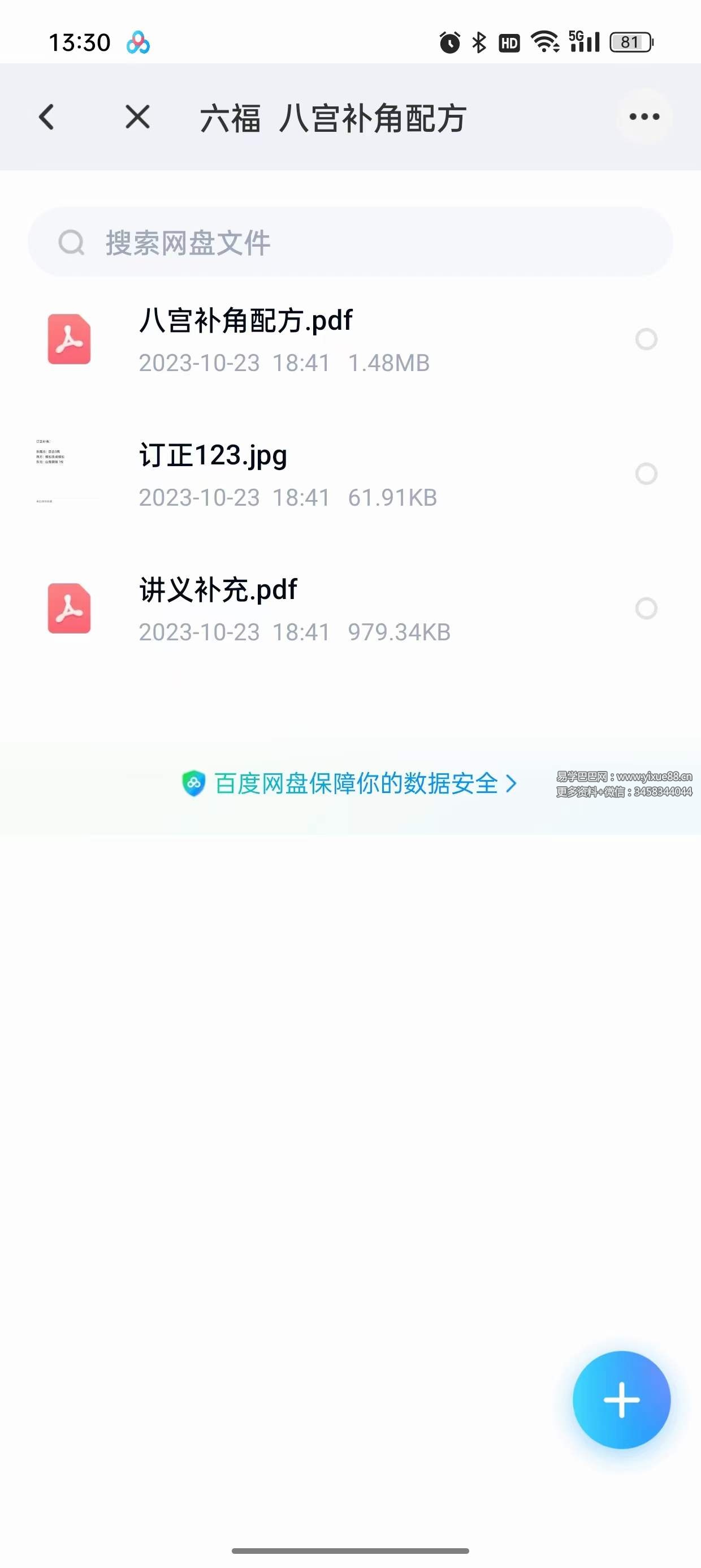Expand the data security banner chevron
Image resolution: width=701 pixels, height=1568 pixels.
click(512, 784)
